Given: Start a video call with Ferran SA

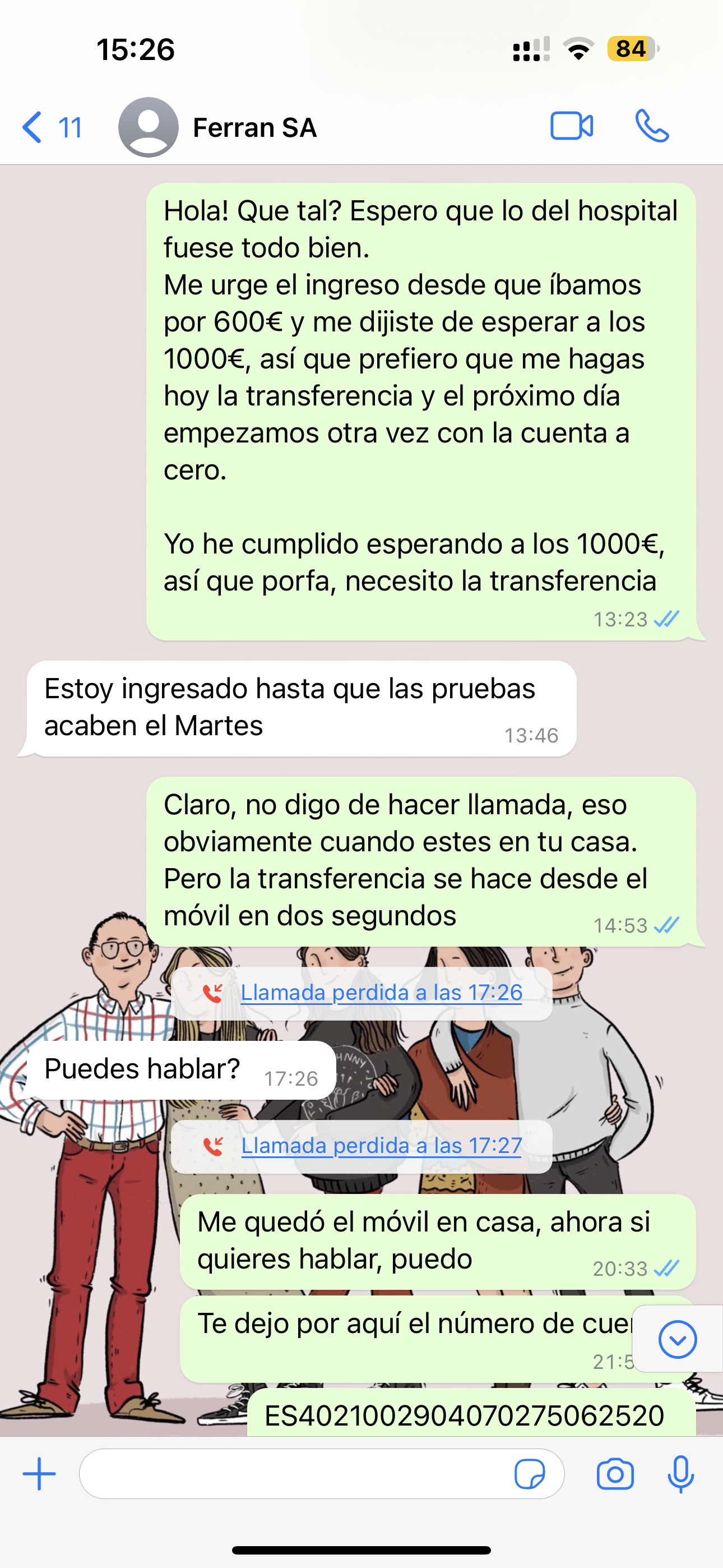Looking at the screenshot, I should (572, 127).
